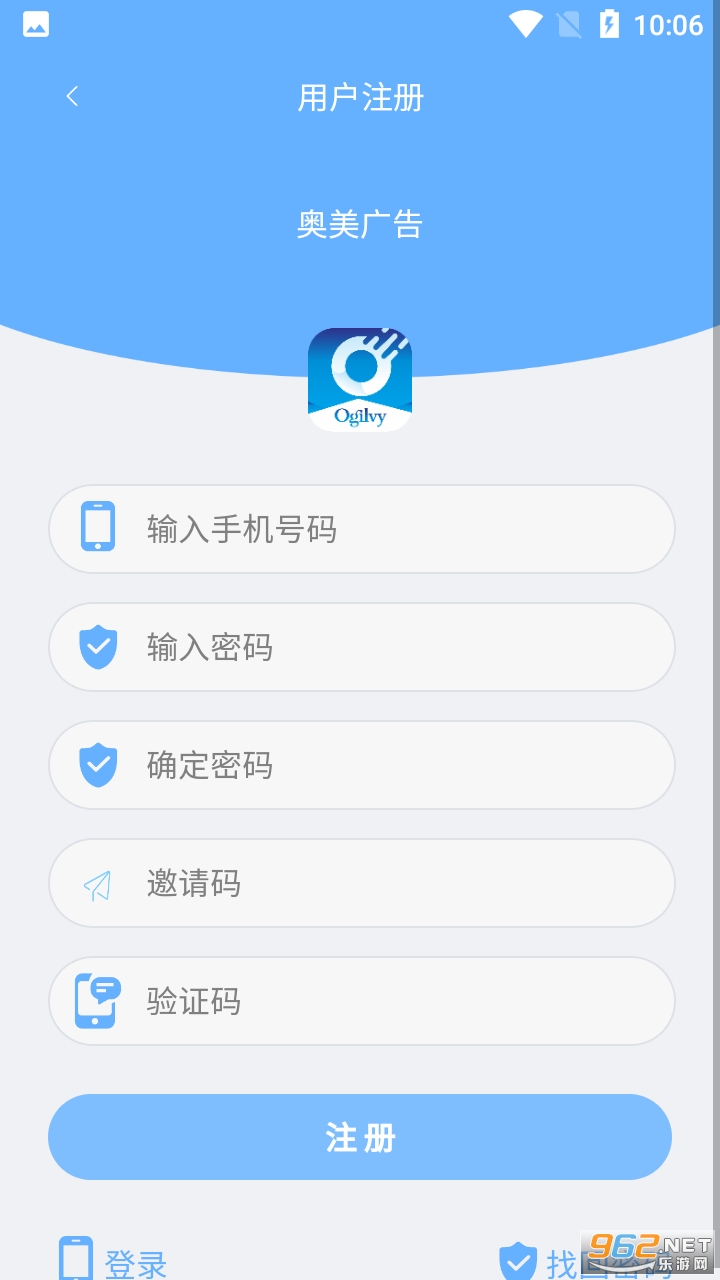Viewport: 720px width, 1280px height.
Task: Go back using the top-left arrow
Action: click(72, 96)
